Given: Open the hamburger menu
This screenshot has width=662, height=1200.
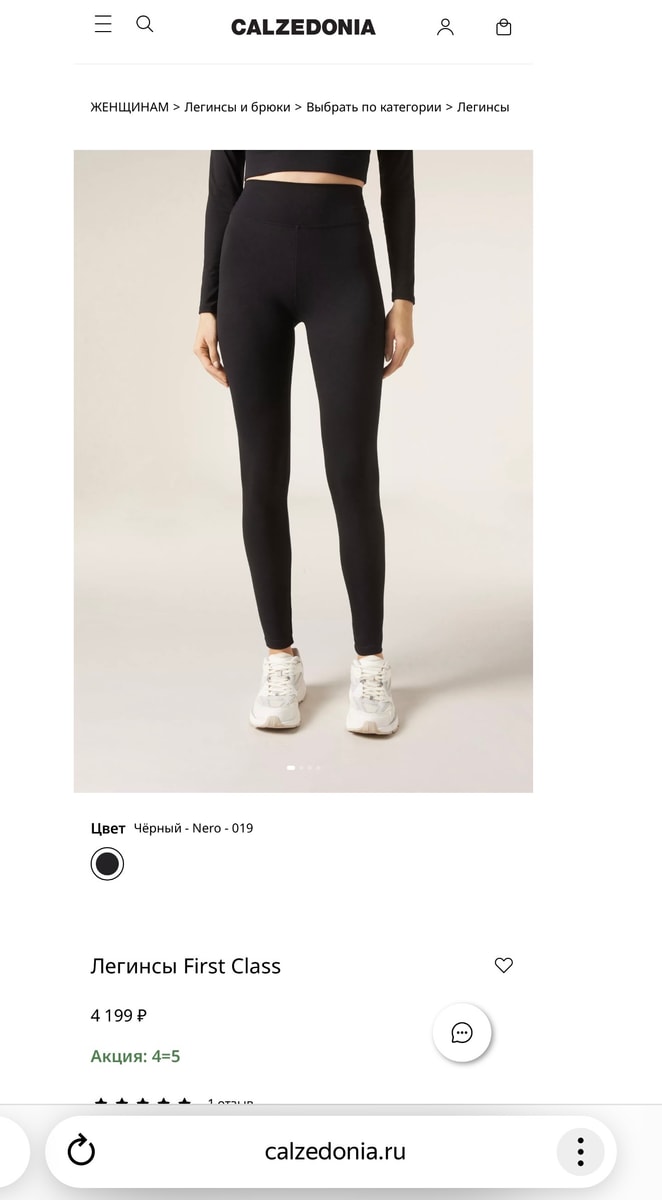Looking at the screenshot, I should [103, 24].
